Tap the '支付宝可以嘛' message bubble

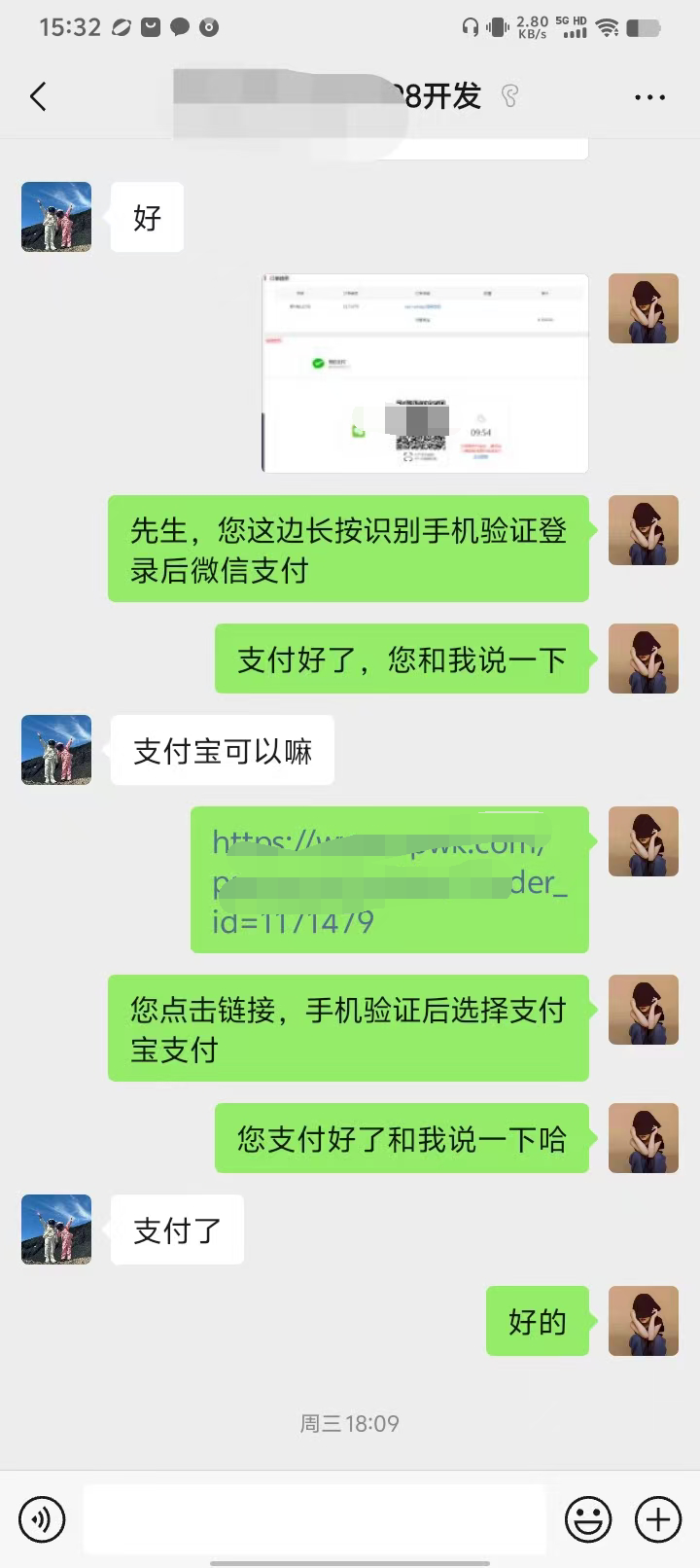tap(222, 750)
